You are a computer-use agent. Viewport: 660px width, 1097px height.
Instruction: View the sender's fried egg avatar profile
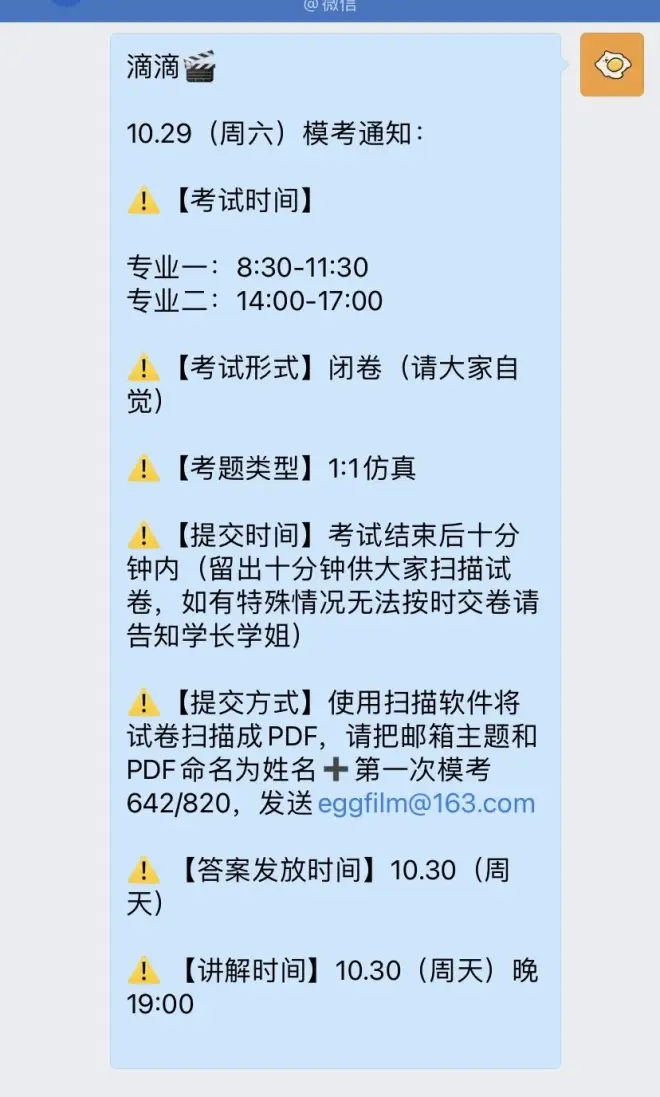point(611,65)
